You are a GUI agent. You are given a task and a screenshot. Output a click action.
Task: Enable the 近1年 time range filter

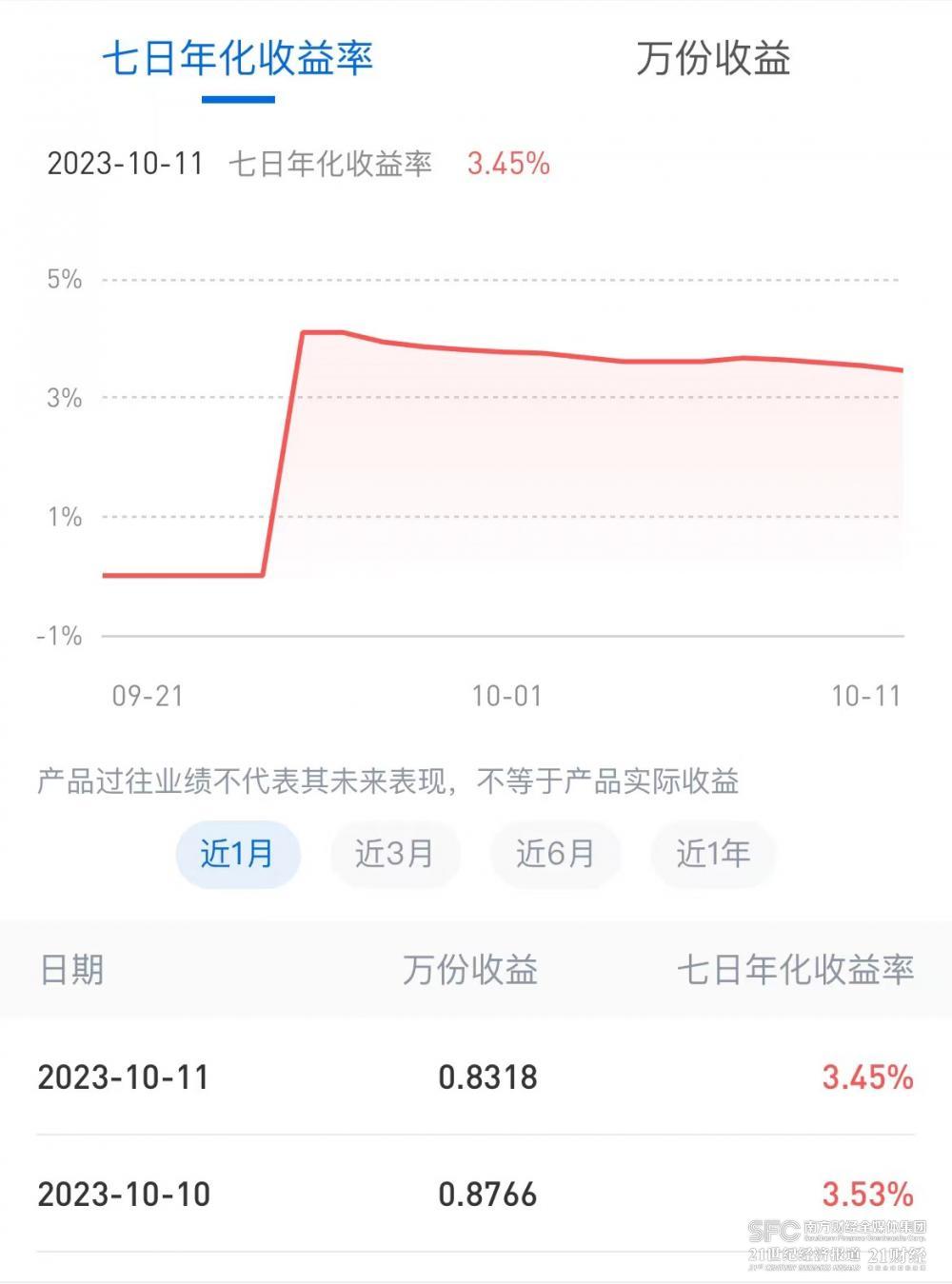tap(713, 854)
